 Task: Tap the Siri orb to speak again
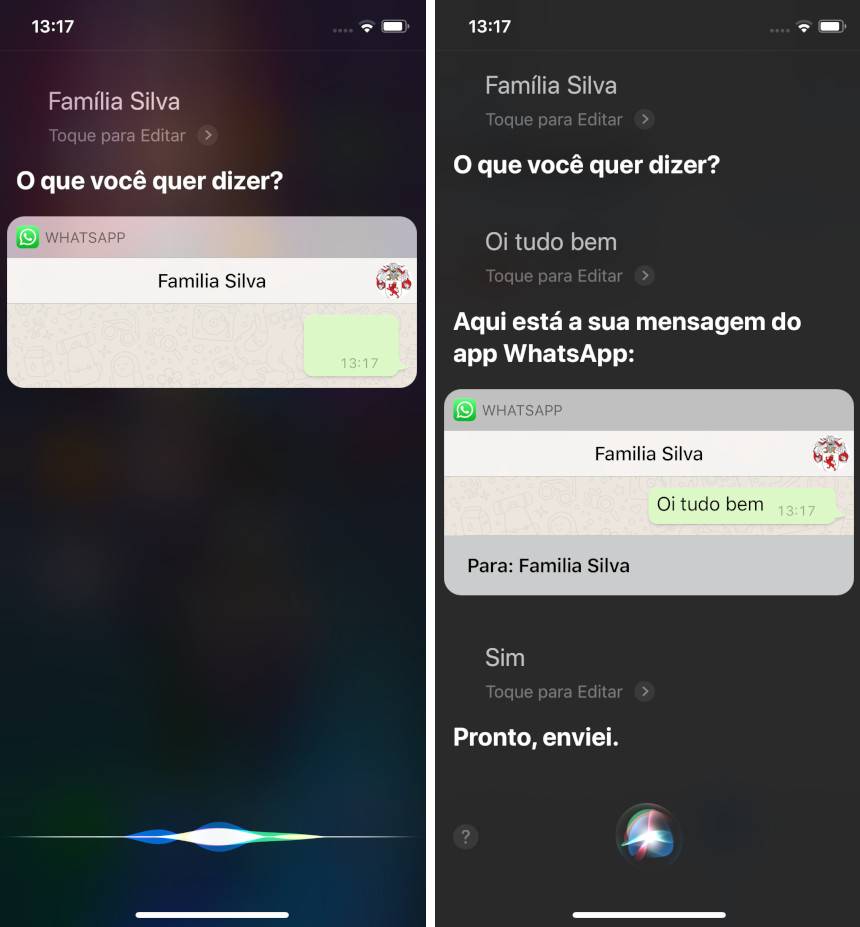click(x=649, y=835)
